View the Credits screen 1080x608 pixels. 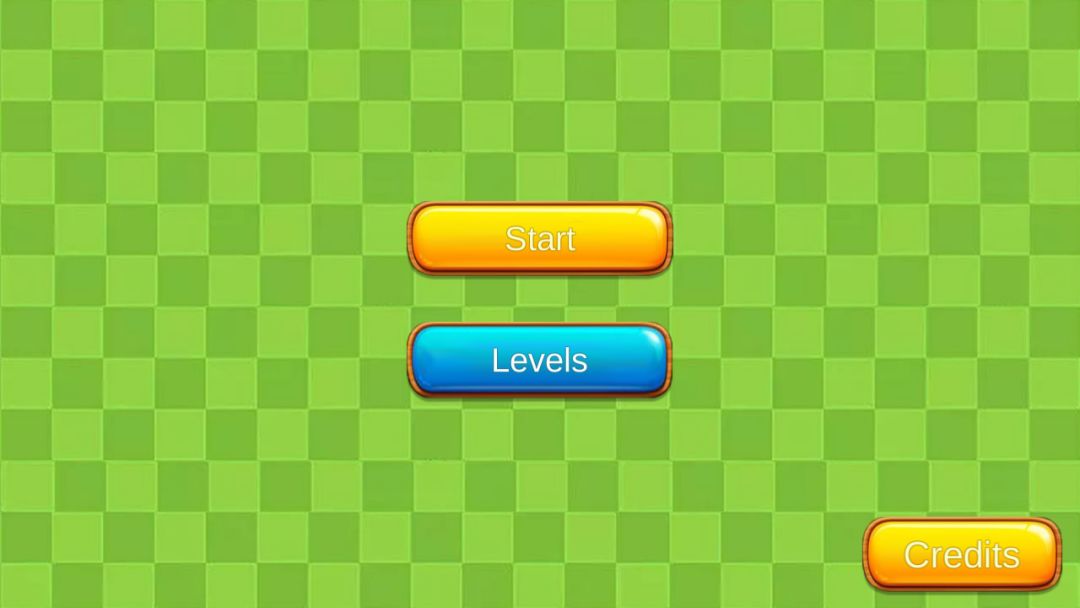click(961, 554)
